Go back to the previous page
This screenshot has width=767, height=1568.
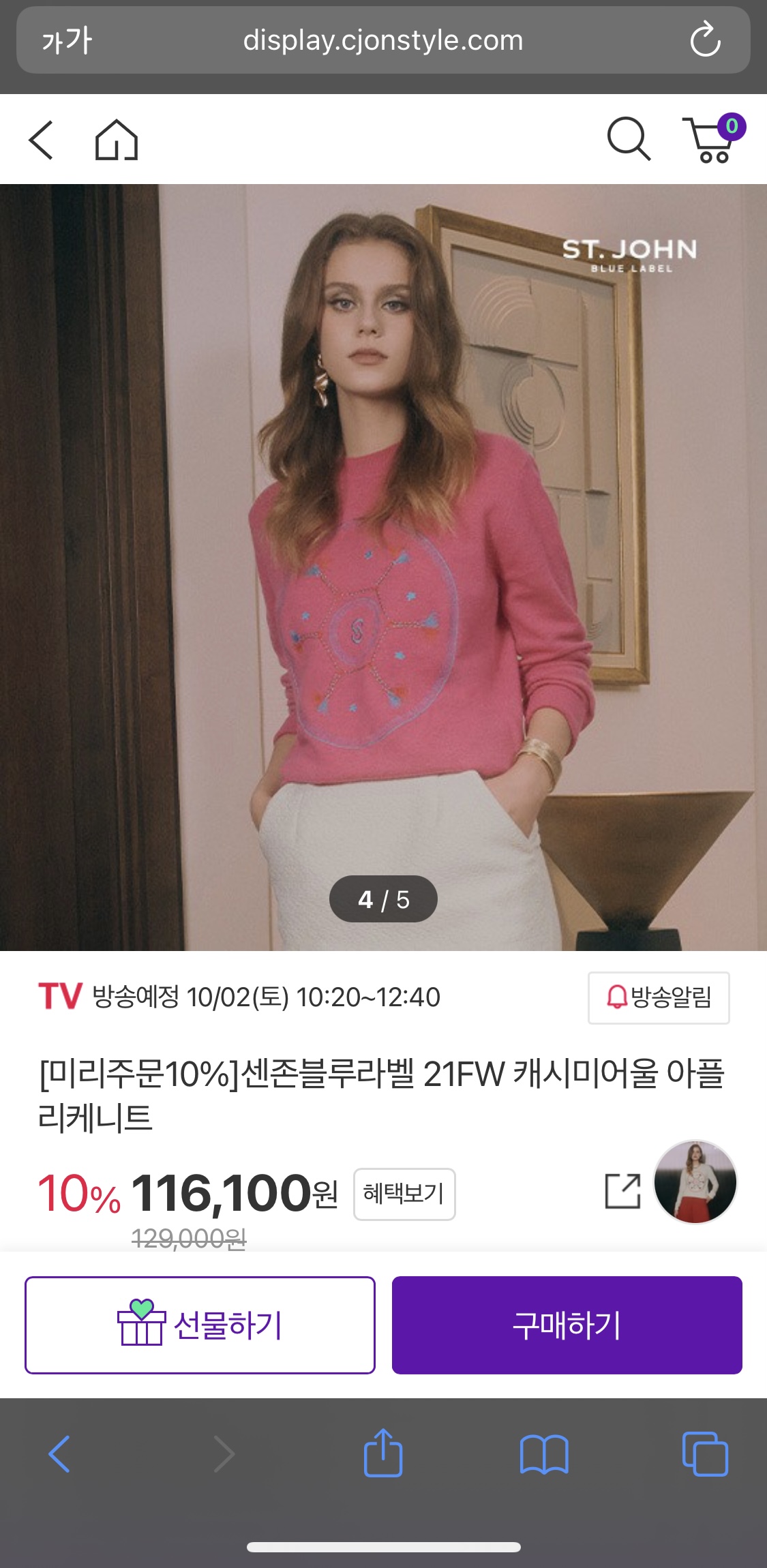click(x=42, y=140)
